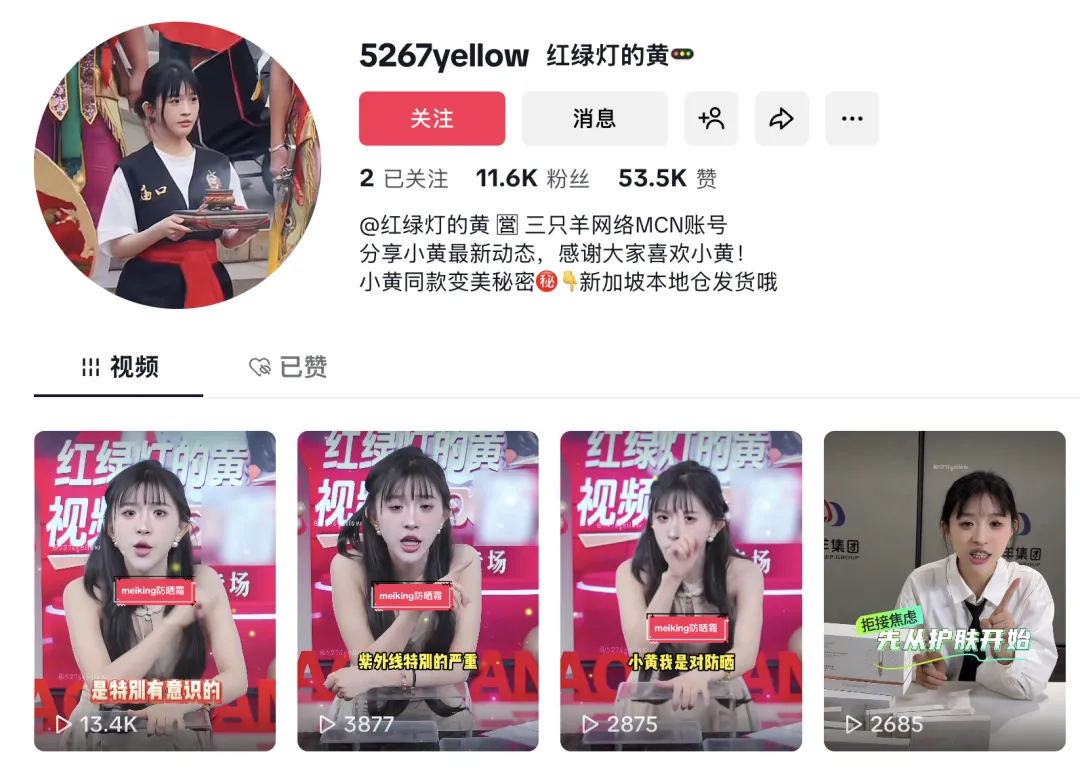
Task: View the 5267yellow profile photo
Action: 178,165
